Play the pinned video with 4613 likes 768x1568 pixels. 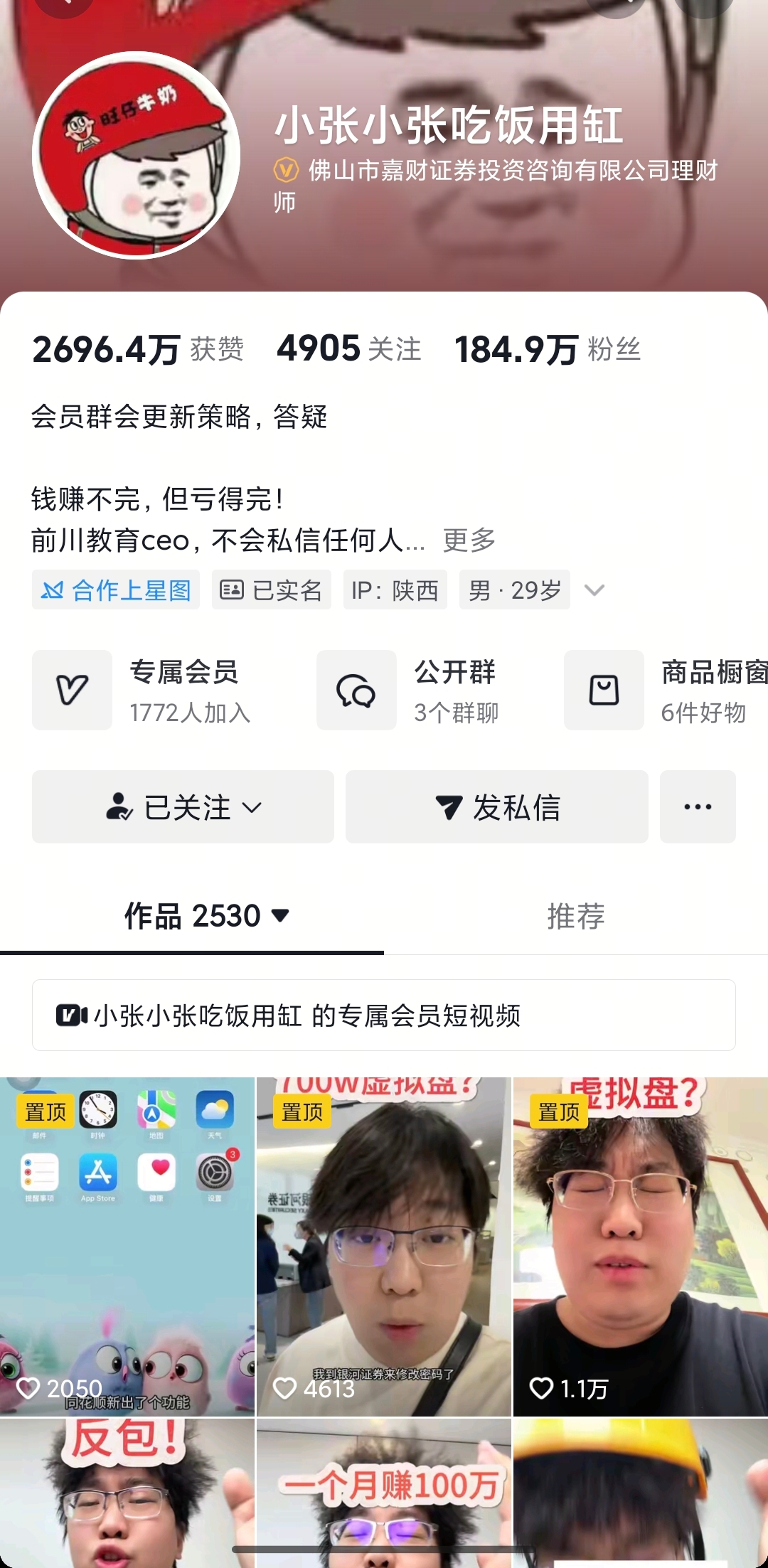pos(383,1246)
